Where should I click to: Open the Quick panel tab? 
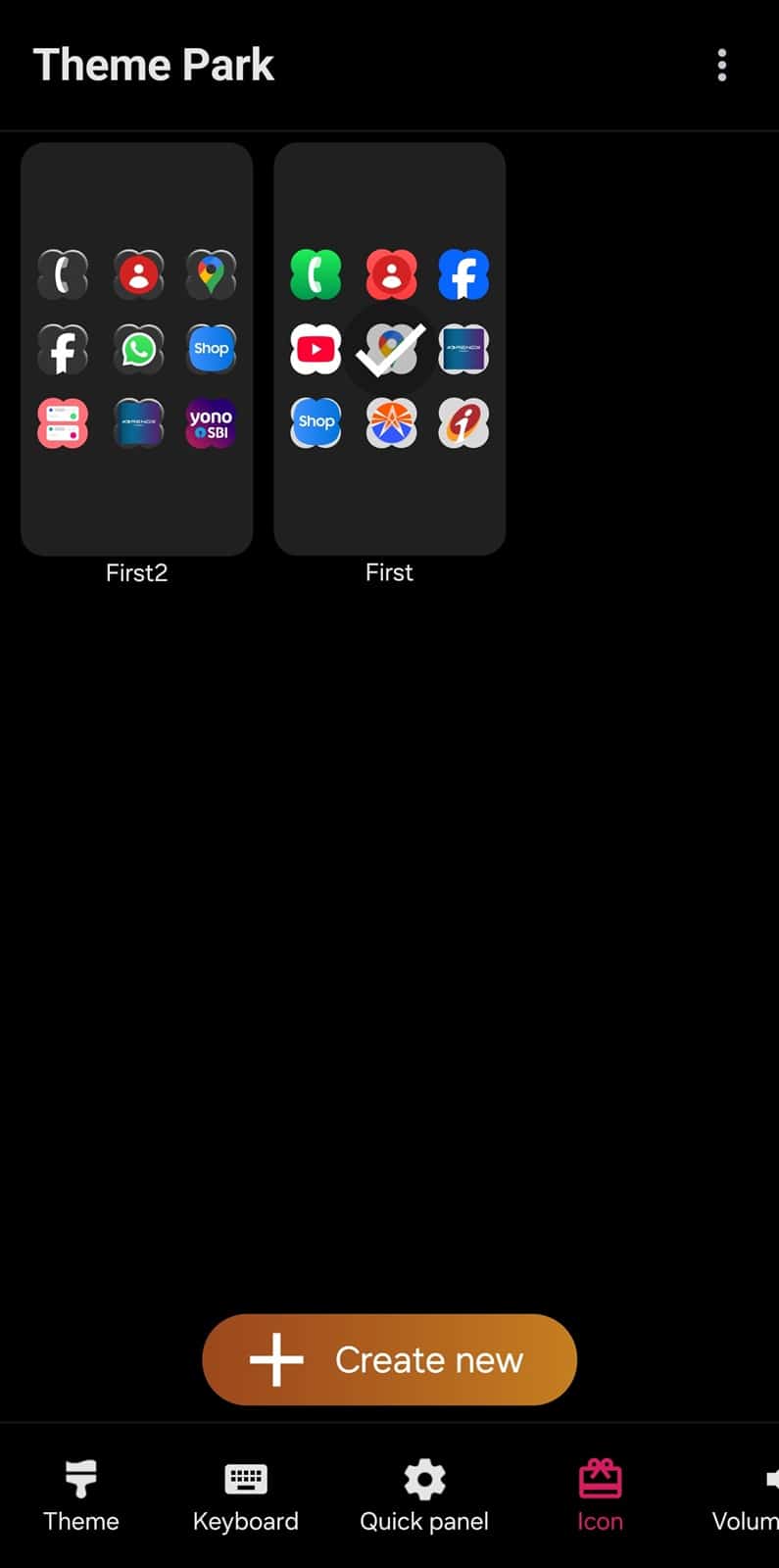[x=423, y=1496]
